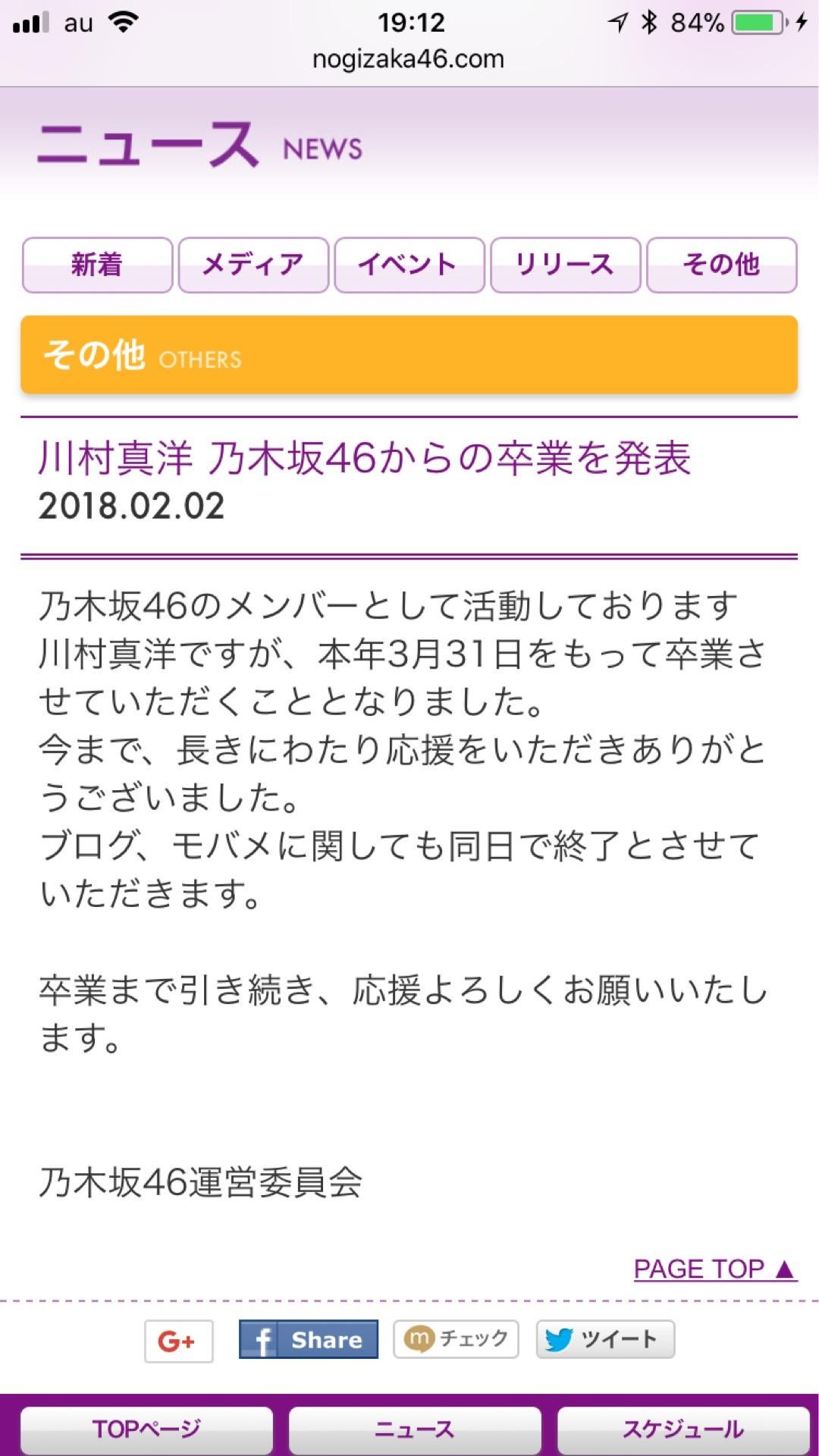Tap the orange その他 OTHERS header banner
This screenshot has width=819, height=1456.
click(x=409, y=355)
